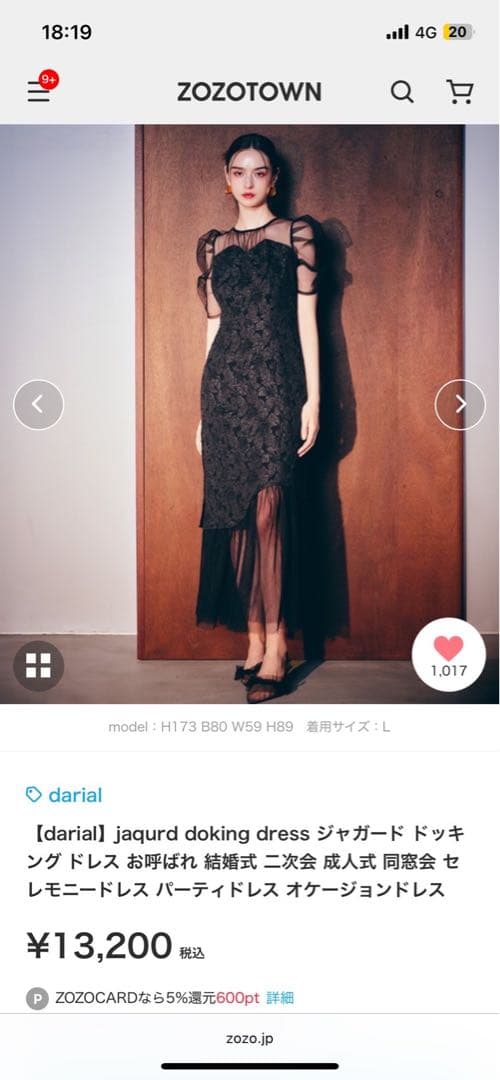
Task: Open the shopping cart
Action: pyautogui.click(x=459, y=92)
